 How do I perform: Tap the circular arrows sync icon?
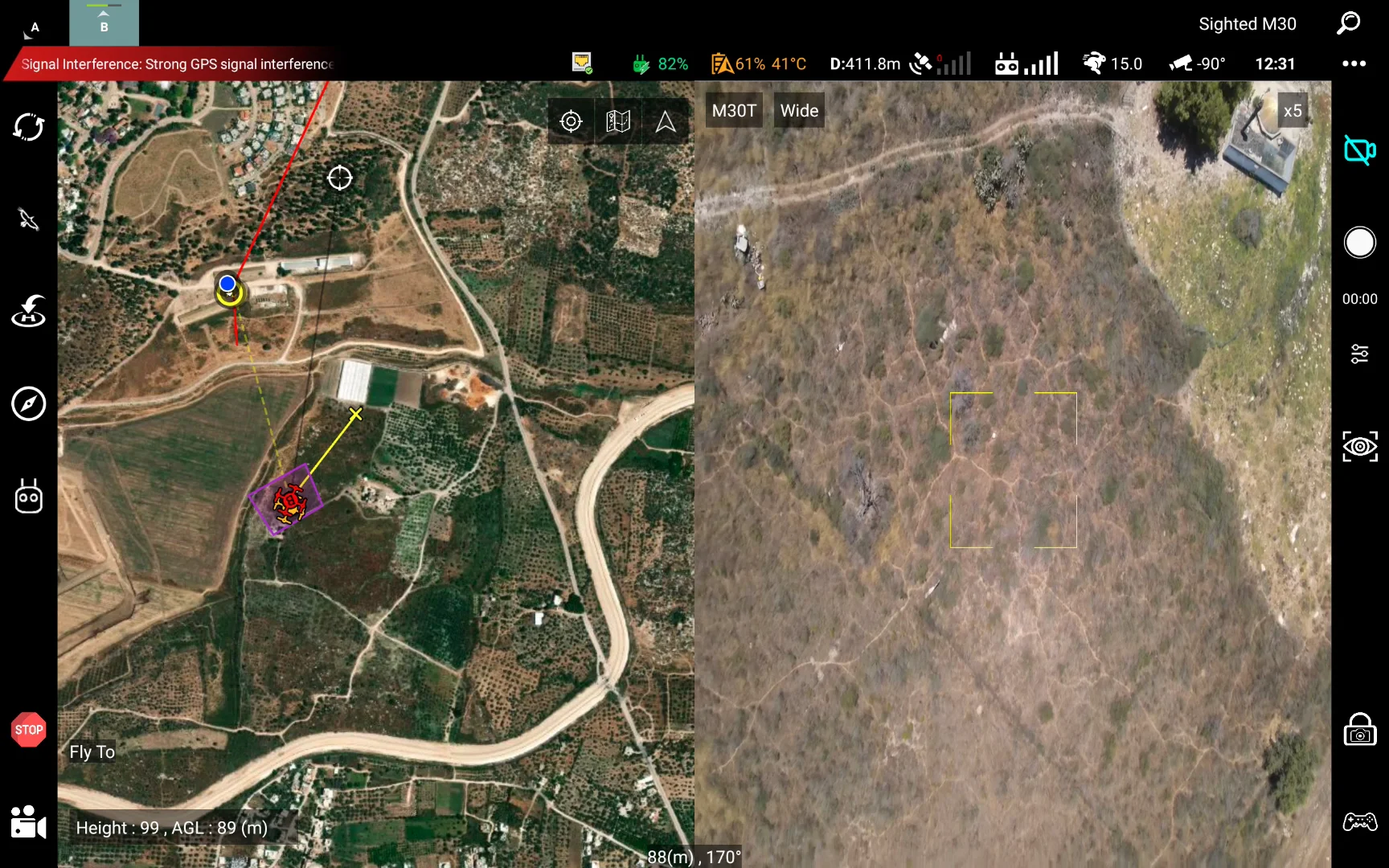(28, 127)
